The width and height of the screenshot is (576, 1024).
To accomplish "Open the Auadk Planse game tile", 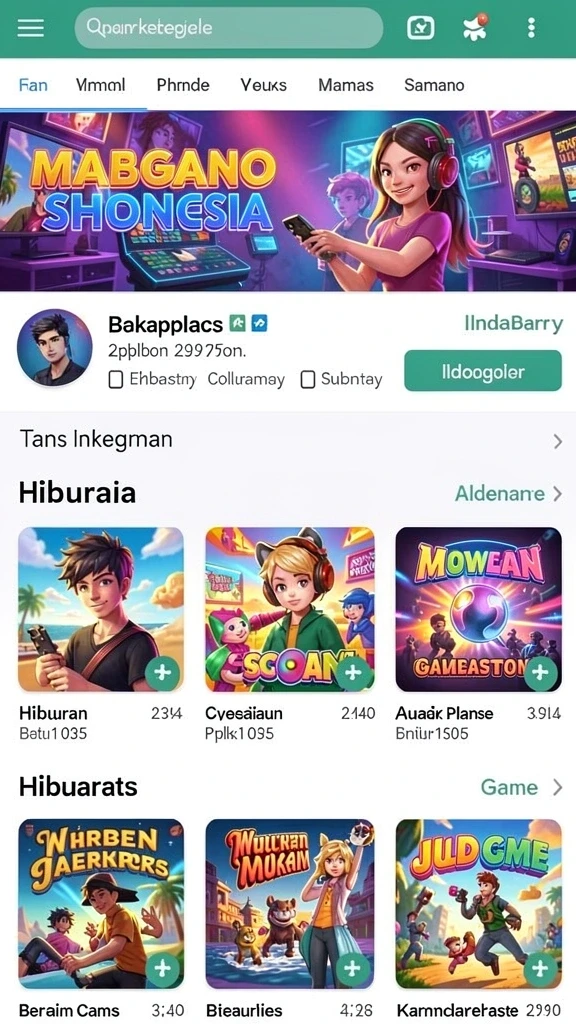I will click(x=479, y=609).
